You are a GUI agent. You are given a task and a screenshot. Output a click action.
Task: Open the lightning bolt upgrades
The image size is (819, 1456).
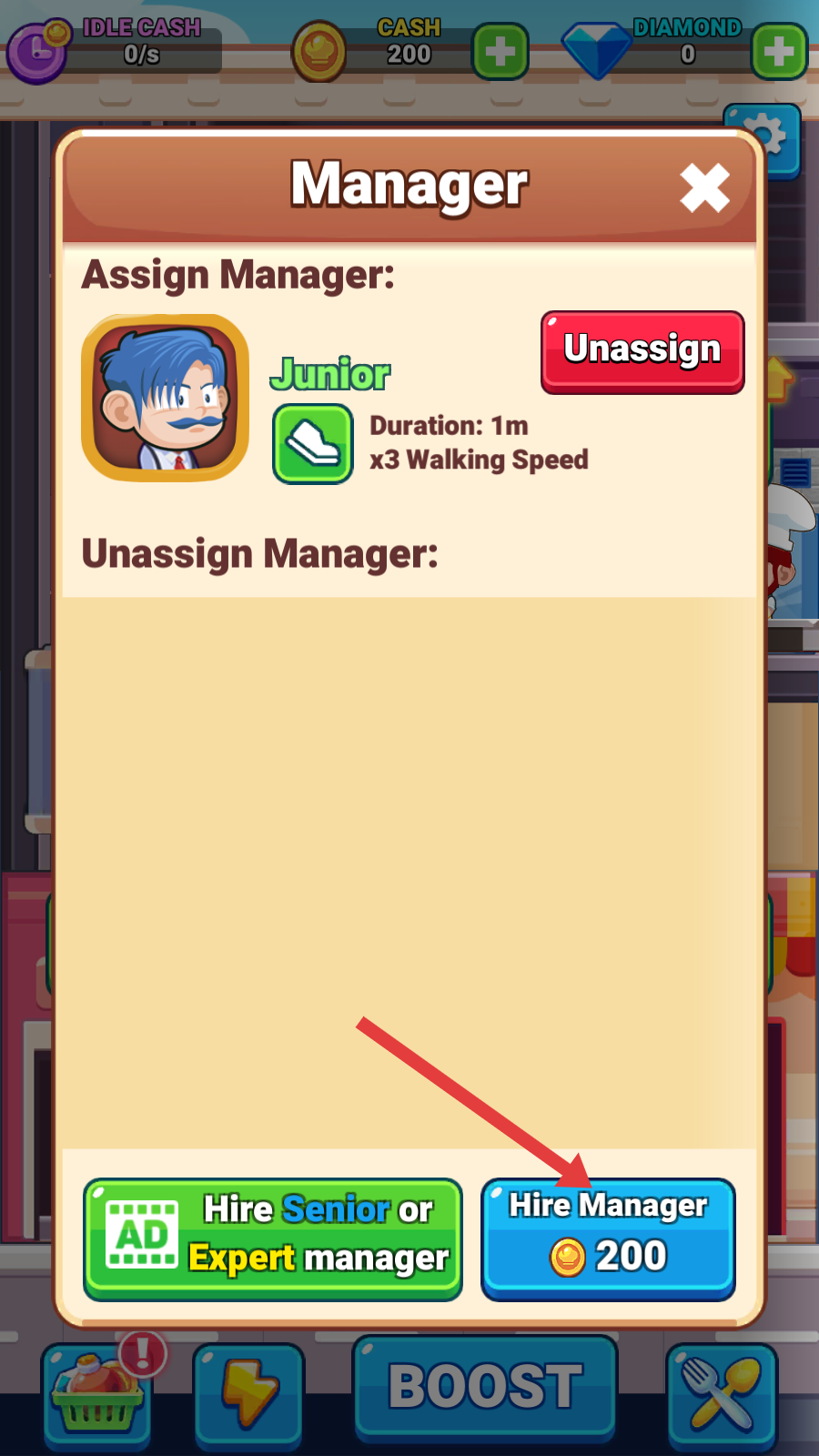248,1394
